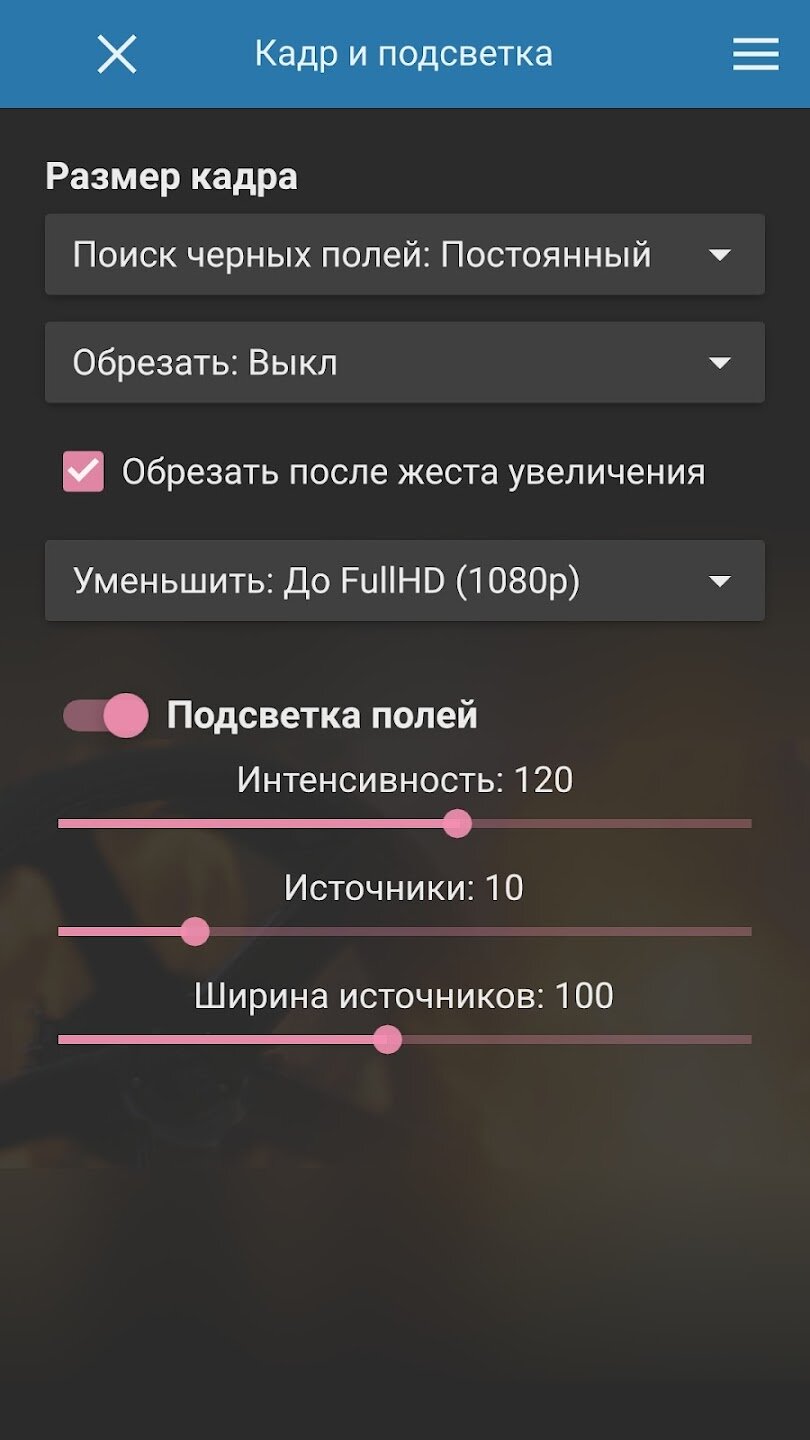The height and width of the screenshot is (1440, 810).
Task: Open the Обрезать: Выкл dropdown
Action: (x=405, y=363)
